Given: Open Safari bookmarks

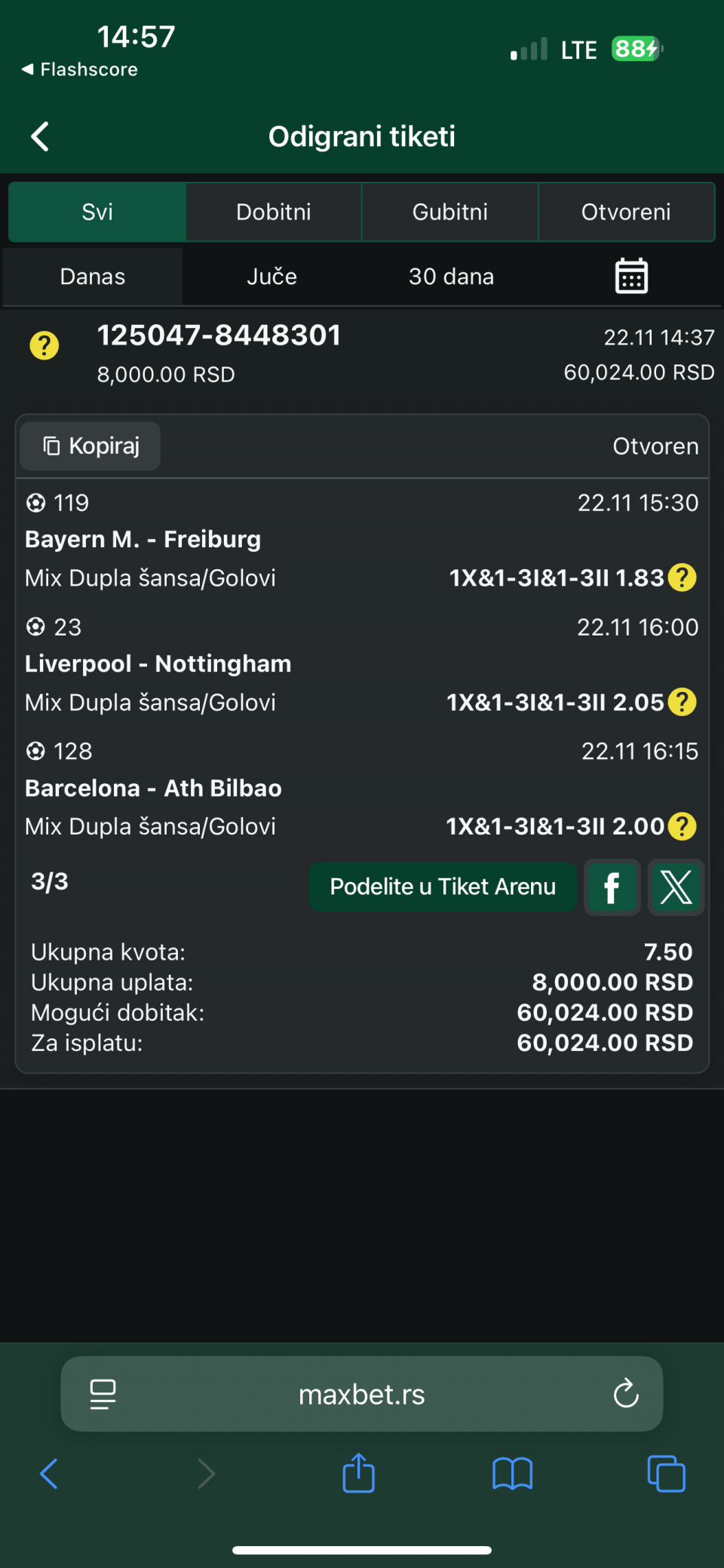Looking at the screenshot, I should pyautogui.click(x=512, y=1473).
